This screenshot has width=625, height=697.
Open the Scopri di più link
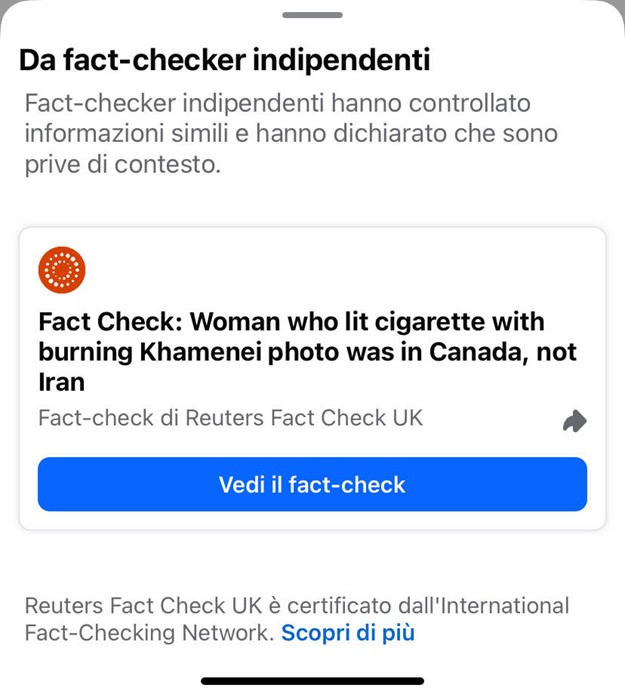[347, 633]
